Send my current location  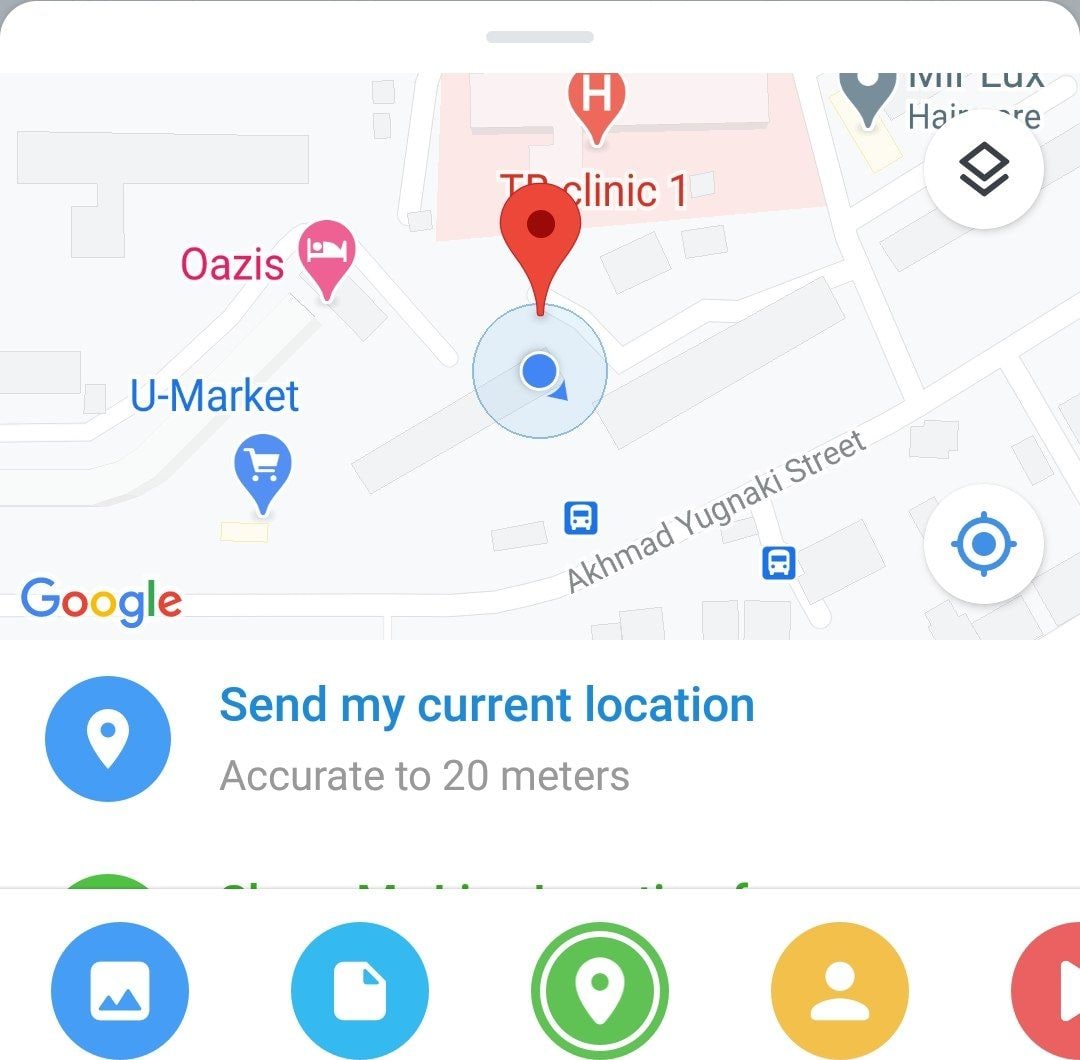tap(486, 738)
